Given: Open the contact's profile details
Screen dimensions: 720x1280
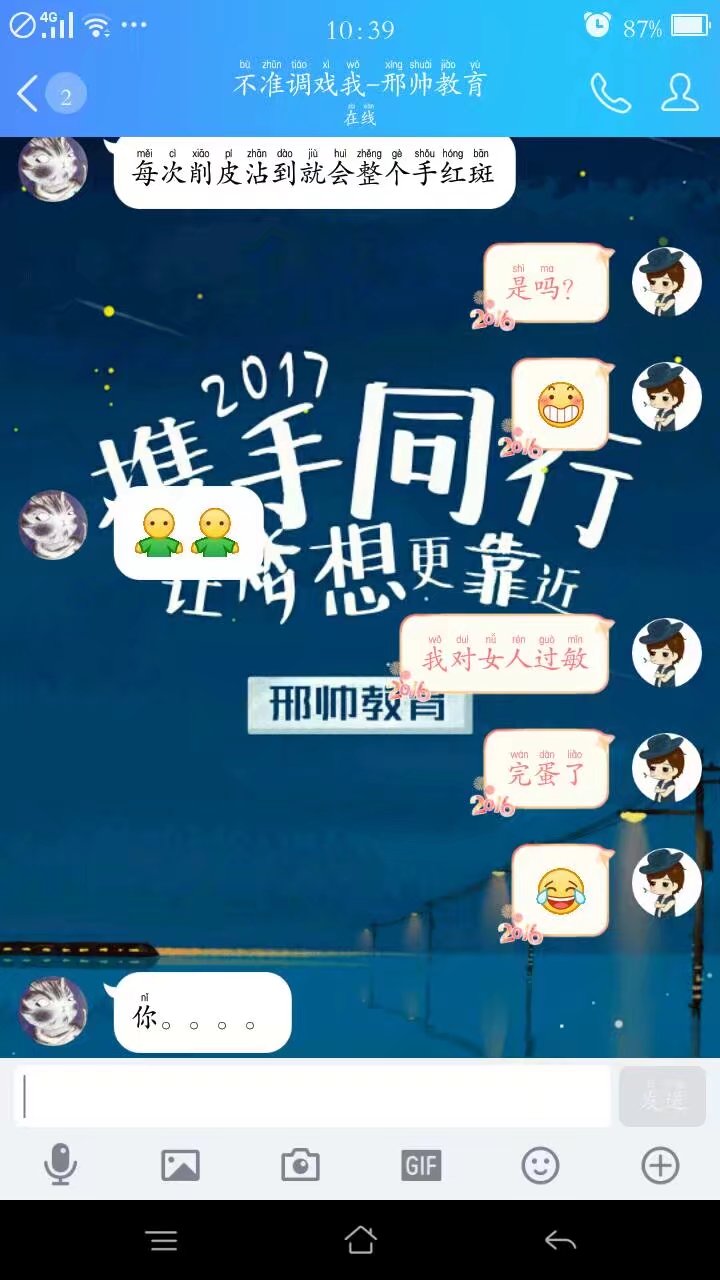Looking at the screenshot, I should (680, 93).
